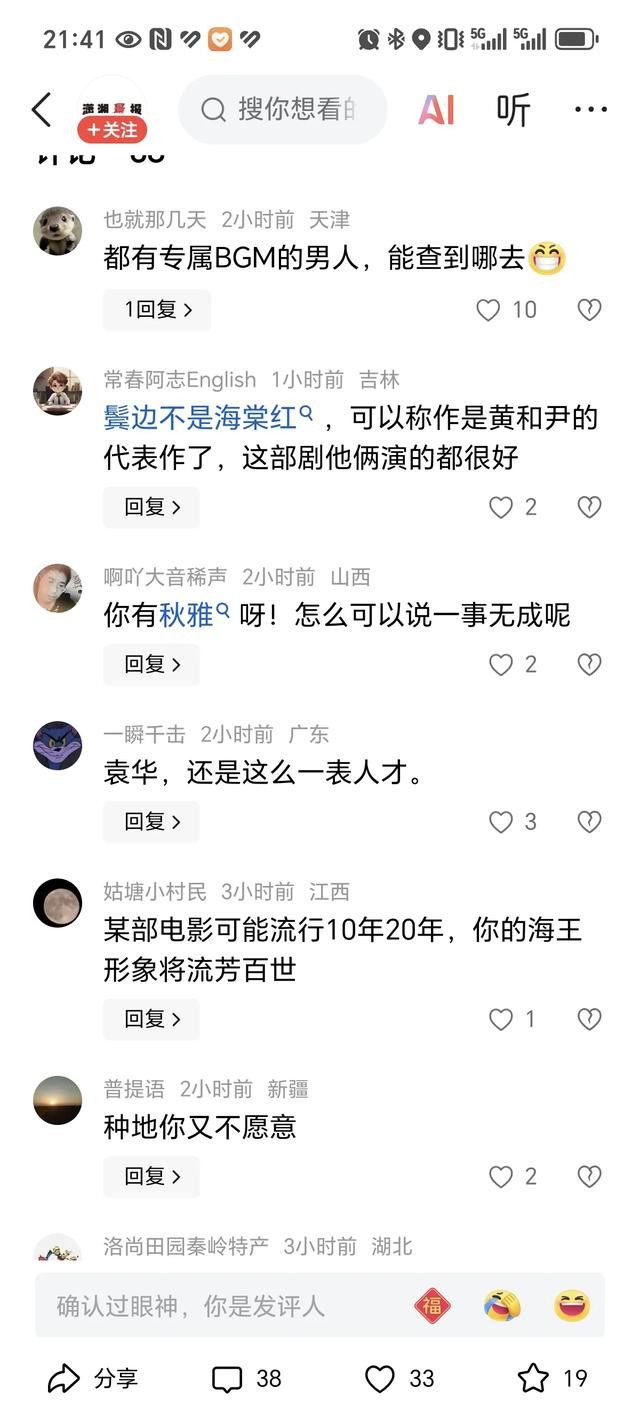The width and height of the screenshot is (640, 1421).
Task: Open the search box at the top
Action: pyautogui.click(x=282, y=109)
